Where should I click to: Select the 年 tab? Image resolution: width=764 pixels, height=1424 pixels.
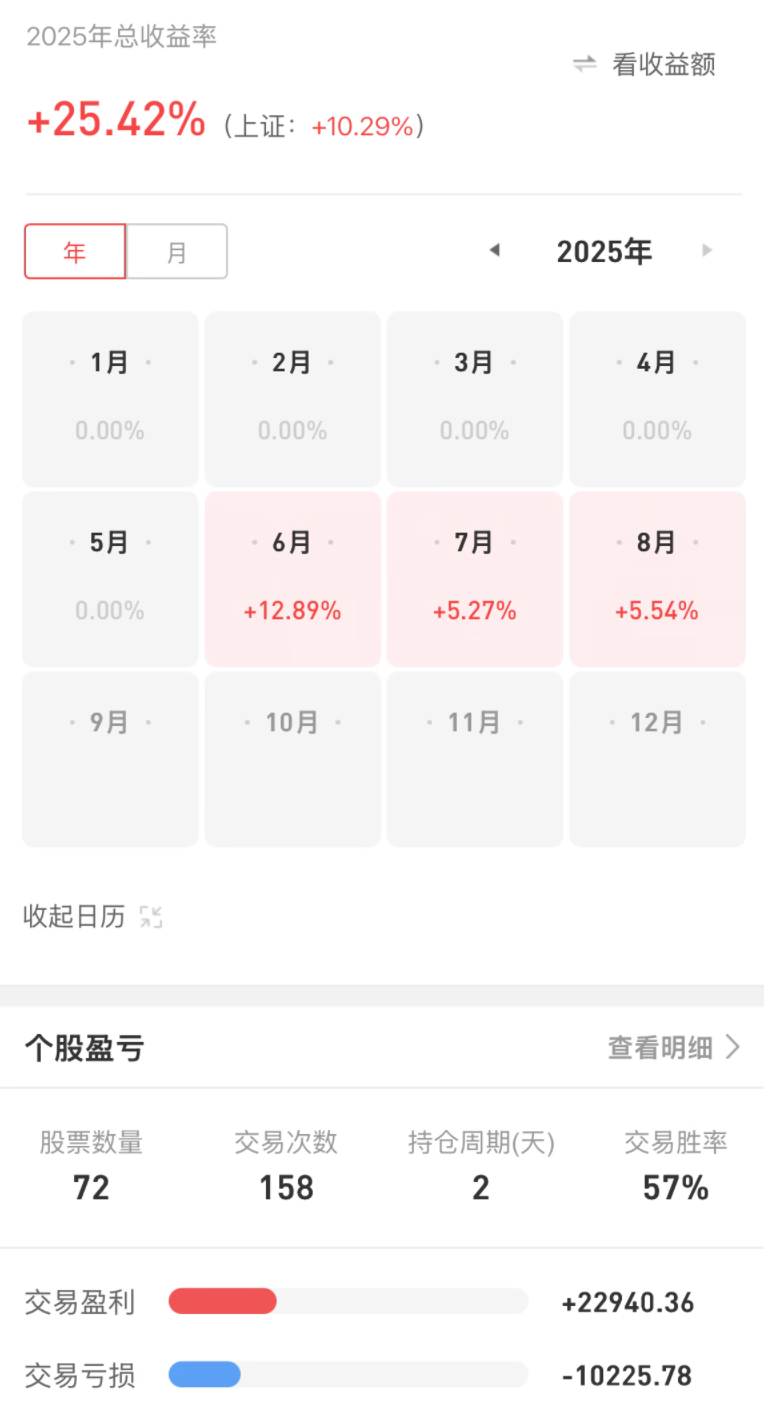75,251
